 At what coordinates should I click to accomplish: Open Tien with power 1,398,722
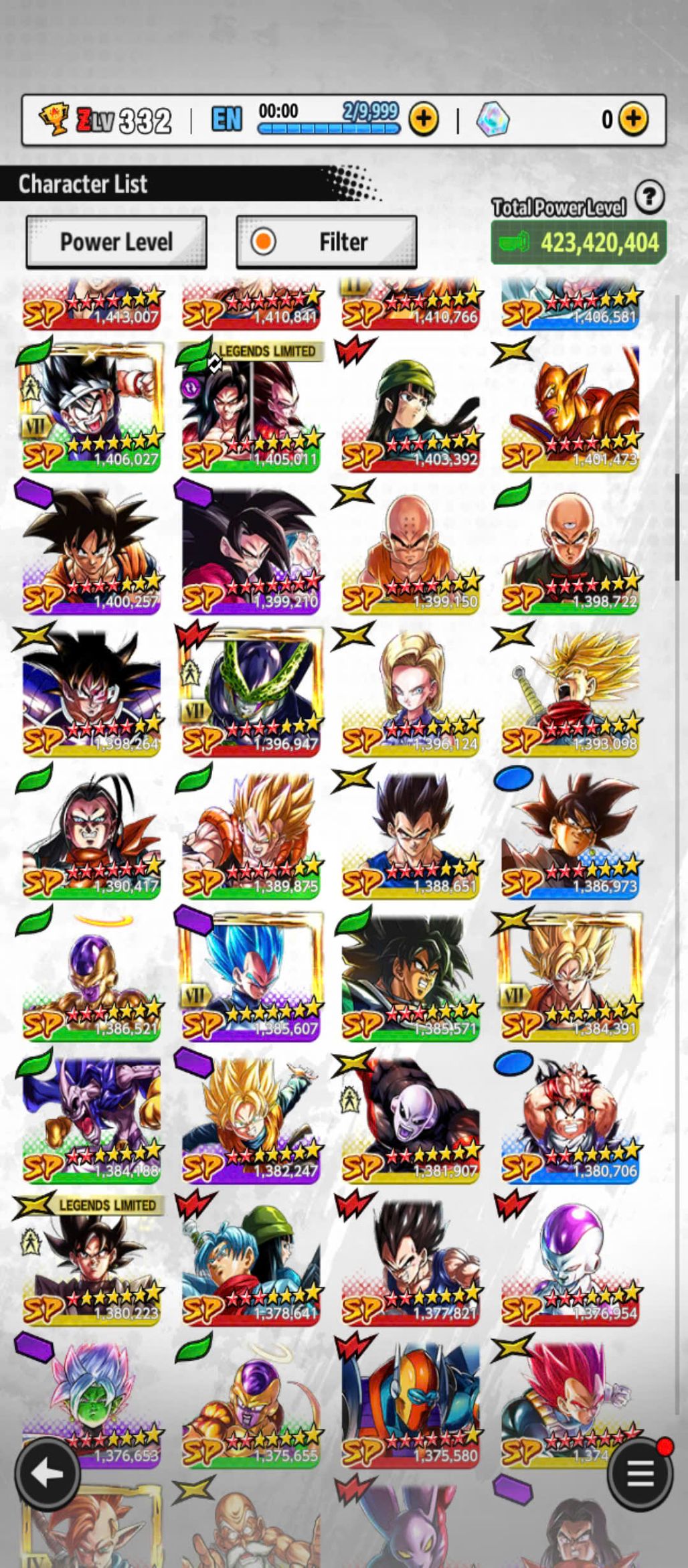pyautogui.click(x=570, y=549)
